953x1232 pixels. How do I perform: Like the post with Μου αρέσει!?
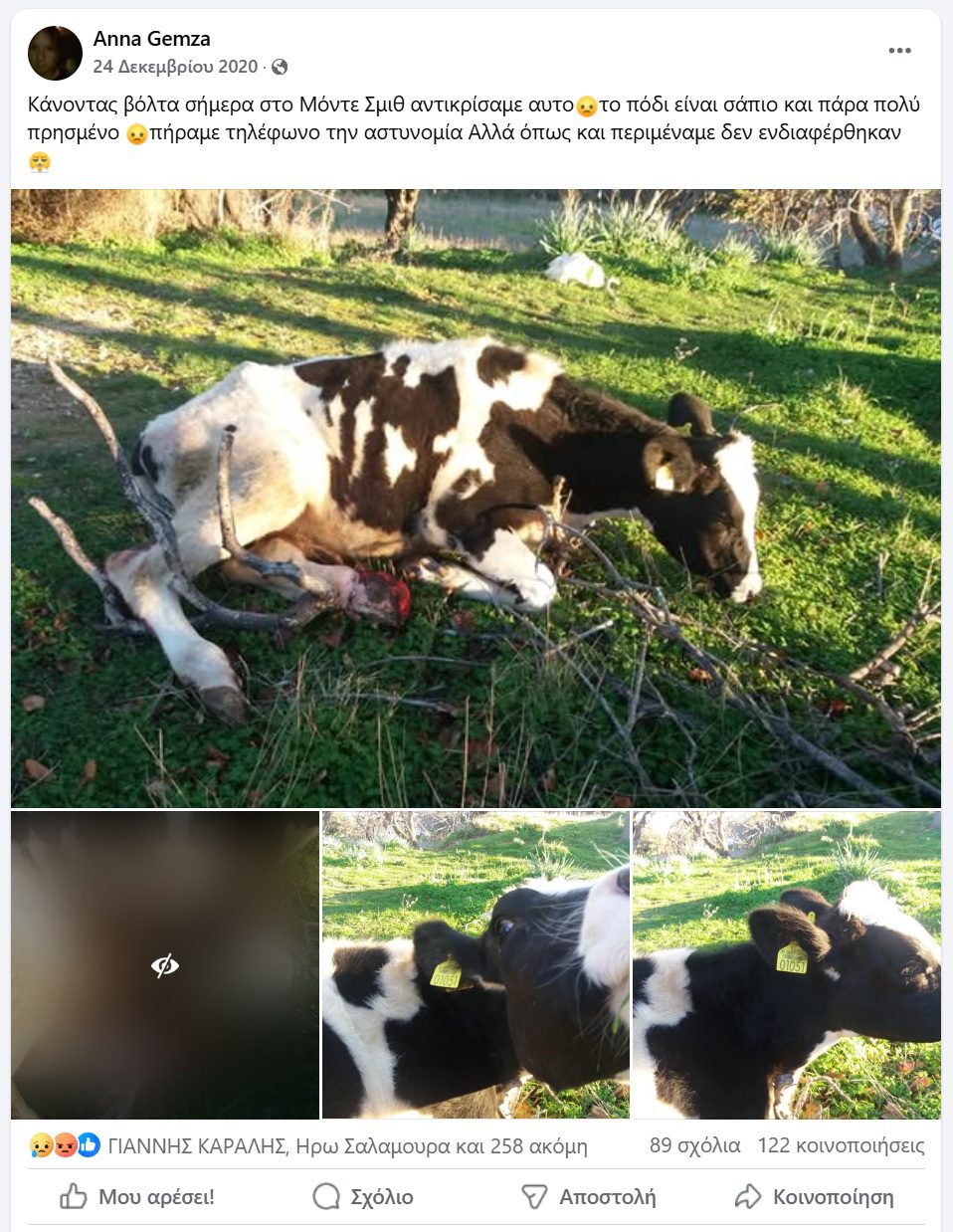click(x=137, y=1196)
